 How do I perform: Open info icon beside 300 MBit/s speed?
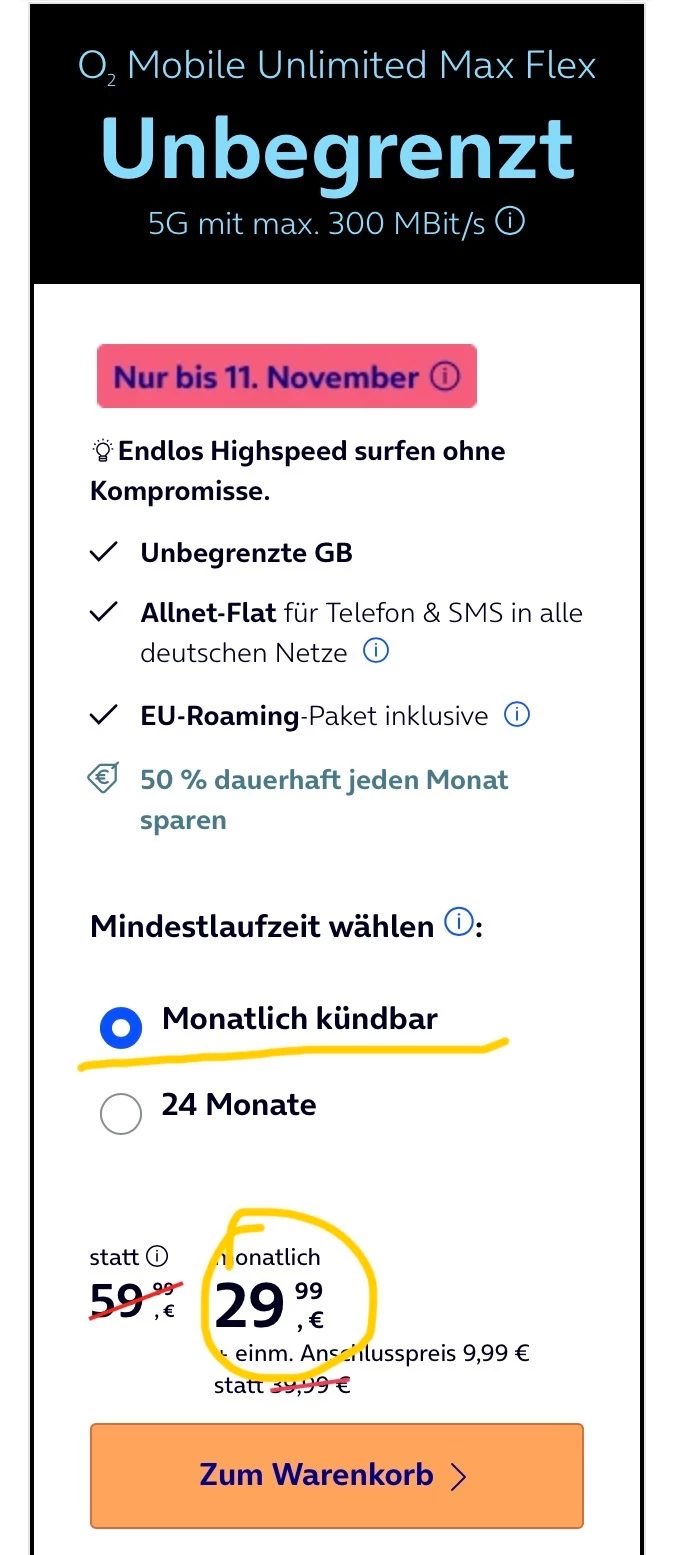pyautogui.click(x=510, y=222)
